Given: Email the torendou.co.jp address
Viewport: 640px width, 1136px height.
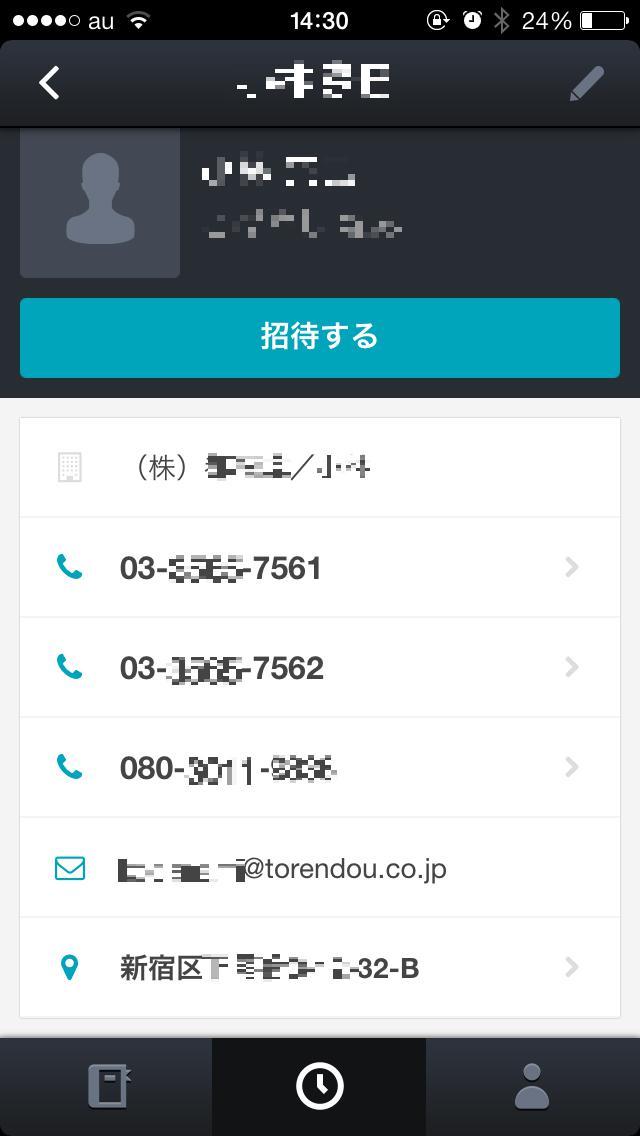Looking at the screenshot, I should [320, 868].
